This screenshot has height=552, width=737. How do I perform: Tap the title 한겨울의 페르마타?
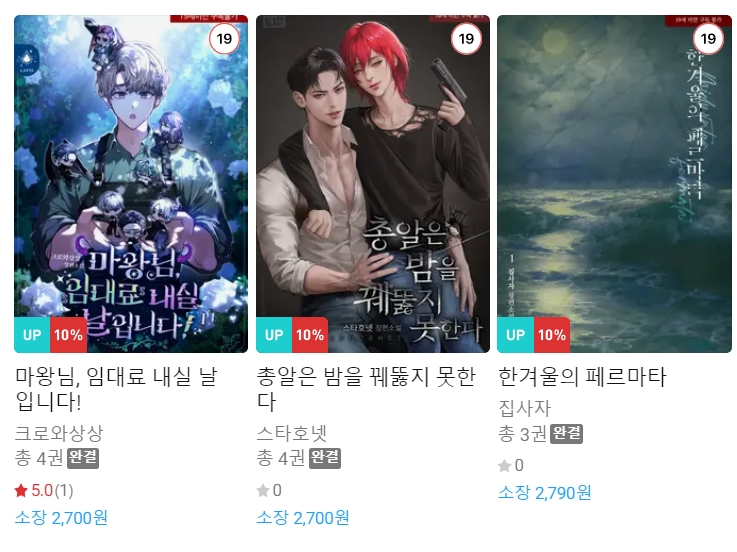(581, 378)
